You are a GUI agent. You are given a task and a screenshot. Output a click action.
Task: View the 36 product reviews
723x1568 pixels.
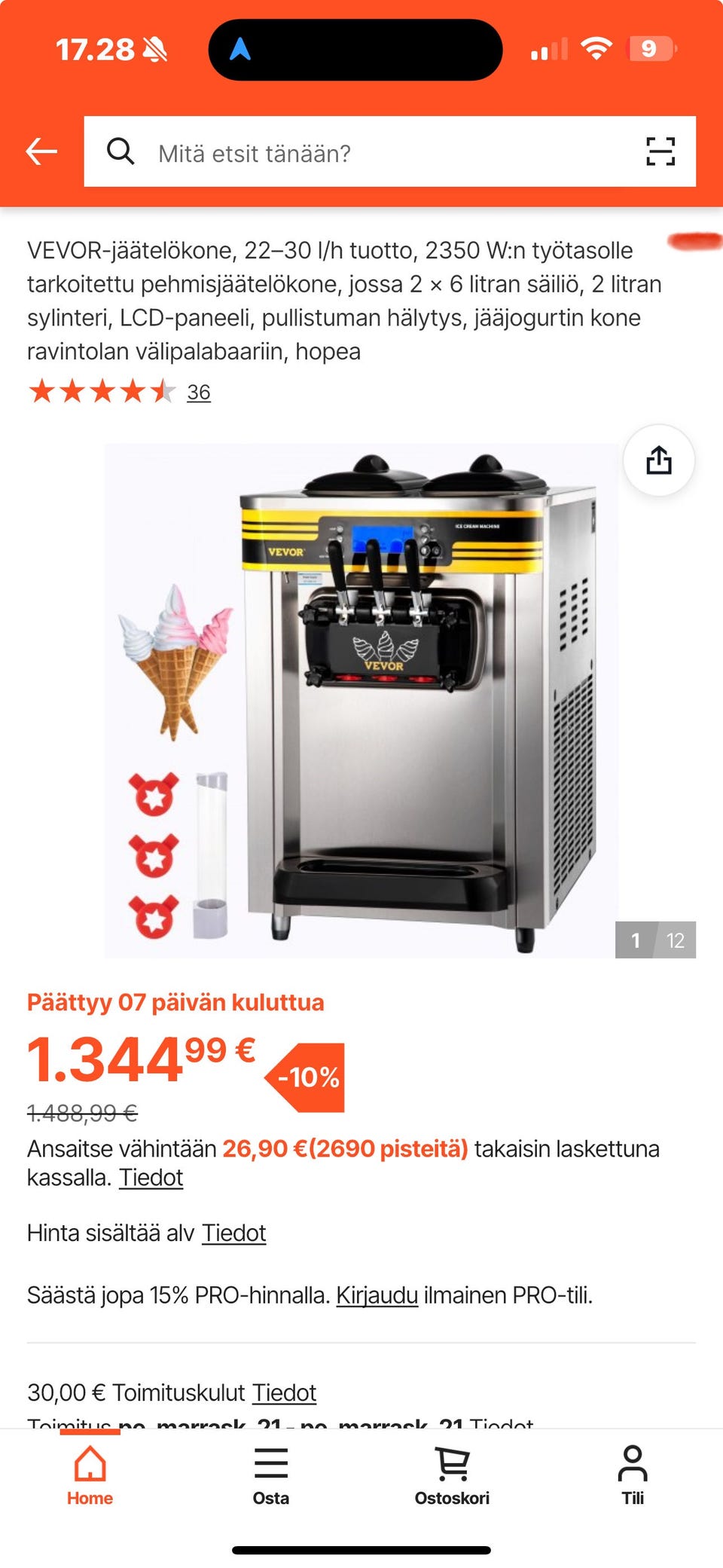199,392
